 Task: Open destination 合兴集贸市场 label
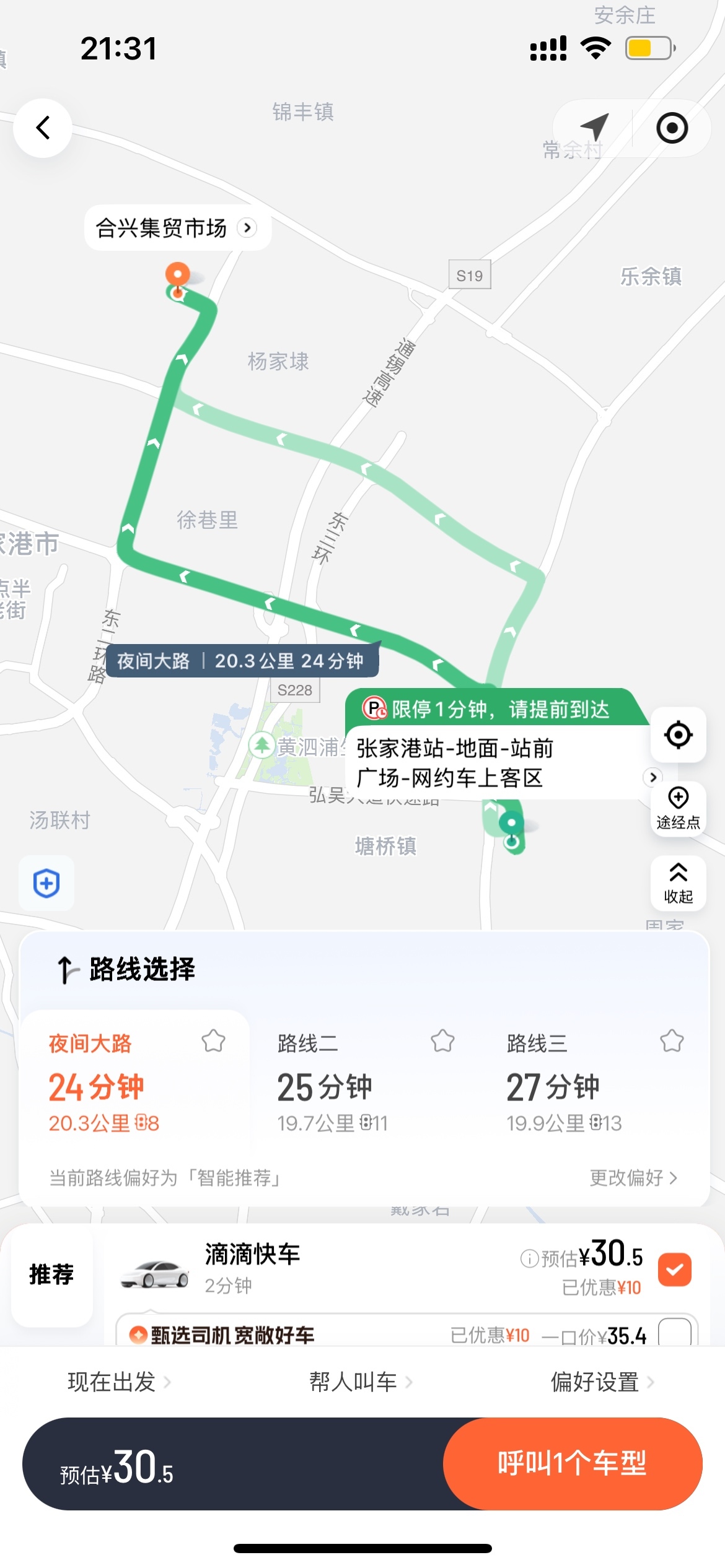point(177,228)
